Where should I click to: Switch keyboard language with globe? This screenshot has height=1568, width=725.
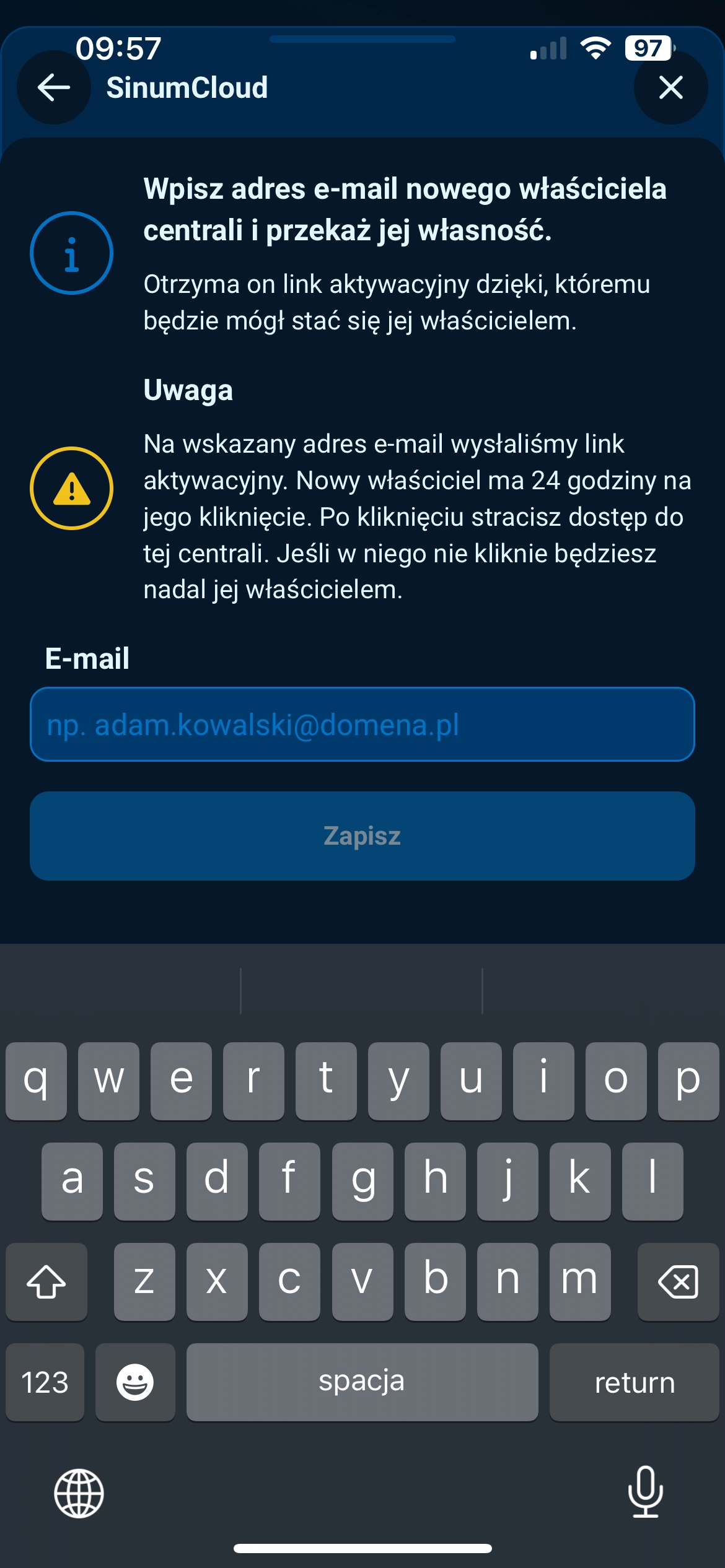pyautogui.click(x=79, y=1493)
